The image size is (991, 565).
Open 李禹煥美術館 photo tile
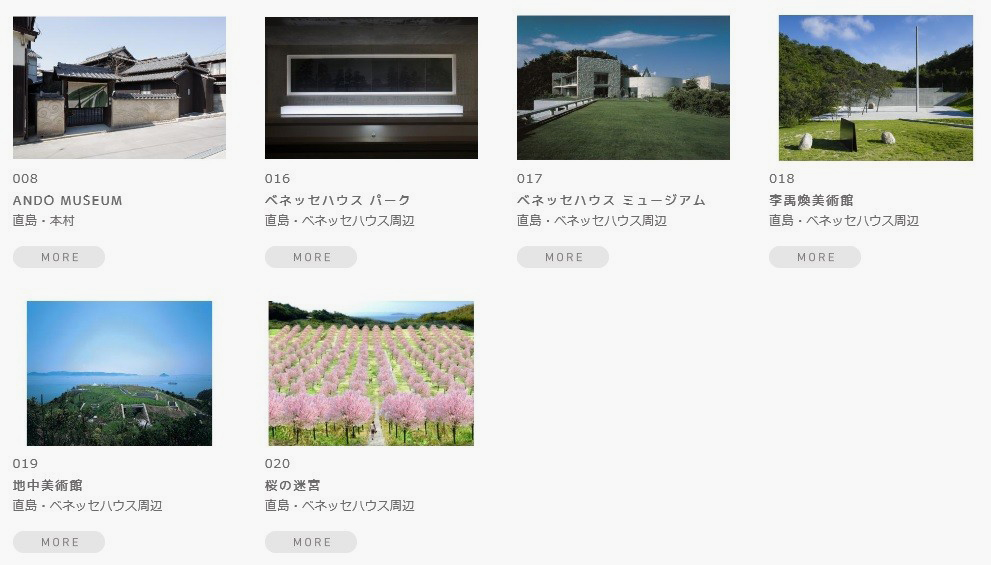point(875,88)
